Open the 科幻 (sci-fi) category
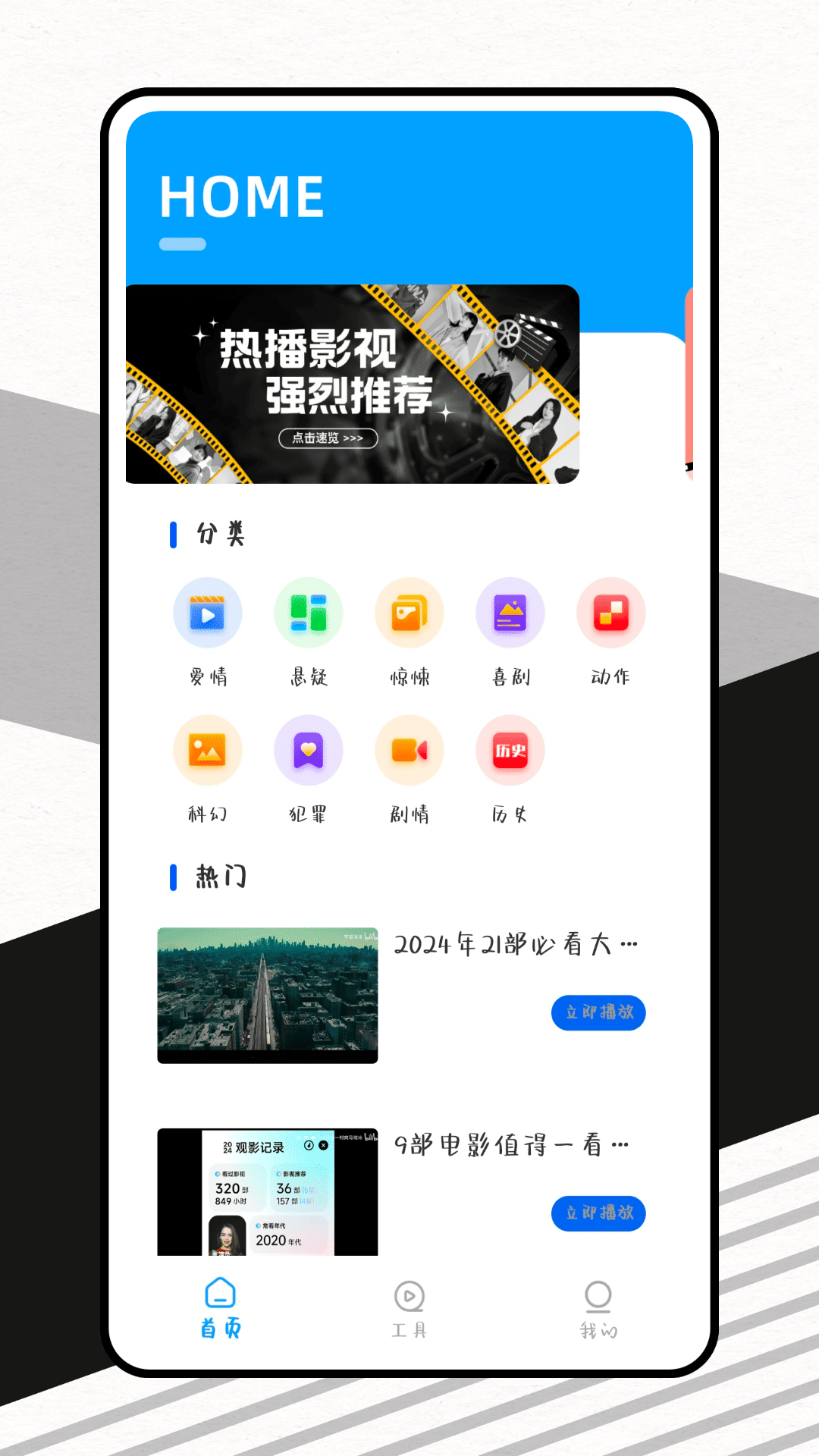 [x=208, y=749]
